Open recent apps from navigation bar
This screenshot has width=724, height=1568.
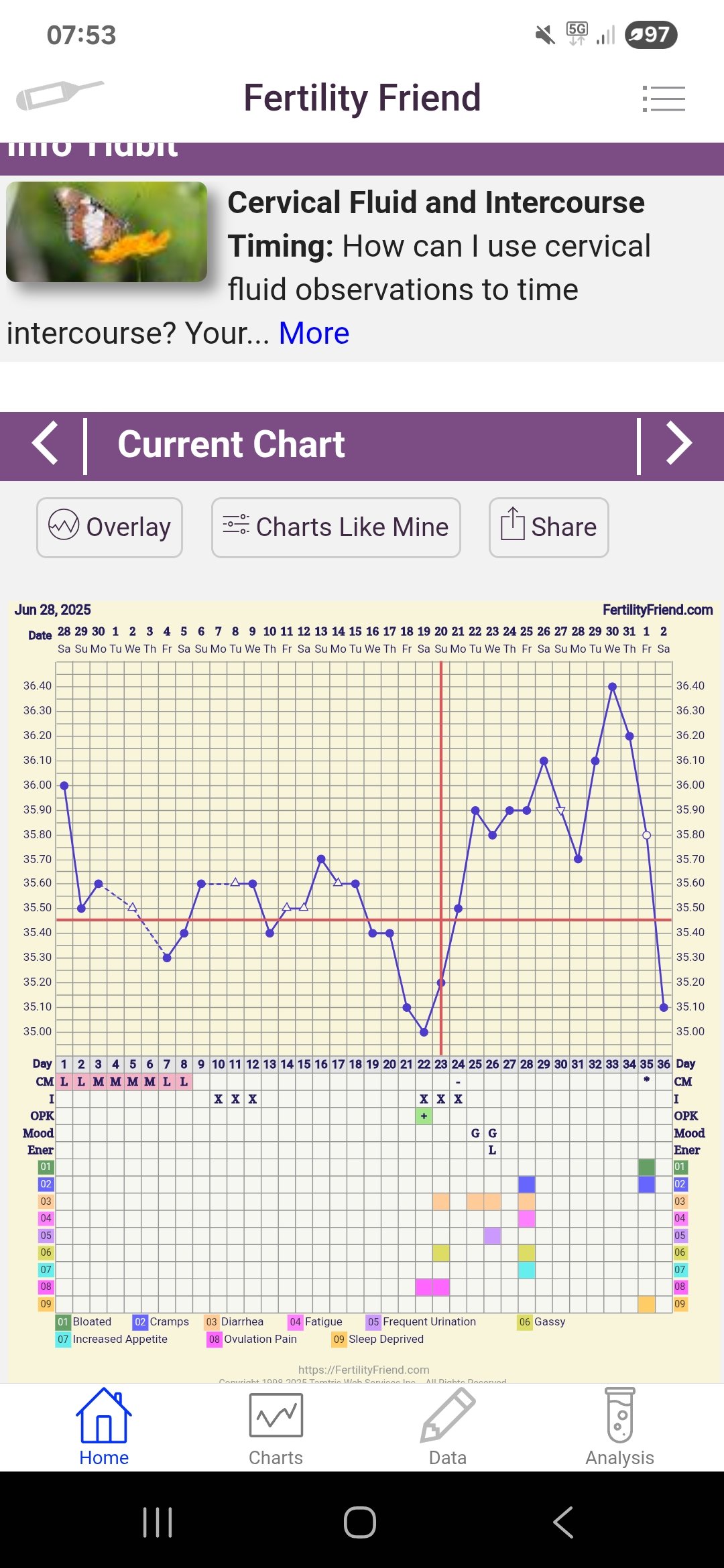click(x=158, y=1522)
